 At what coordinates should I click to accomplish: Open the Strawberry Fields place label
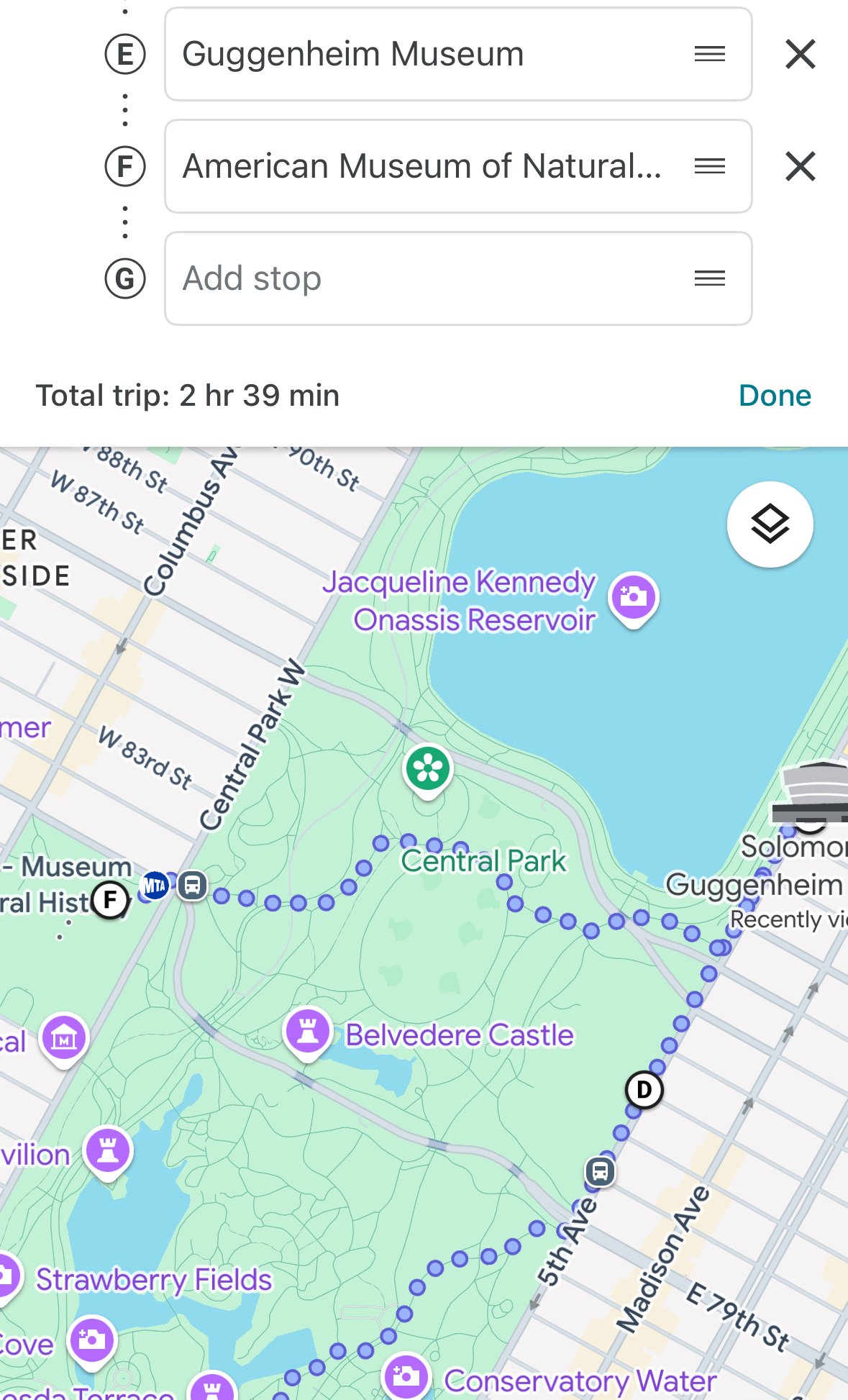154,1281
